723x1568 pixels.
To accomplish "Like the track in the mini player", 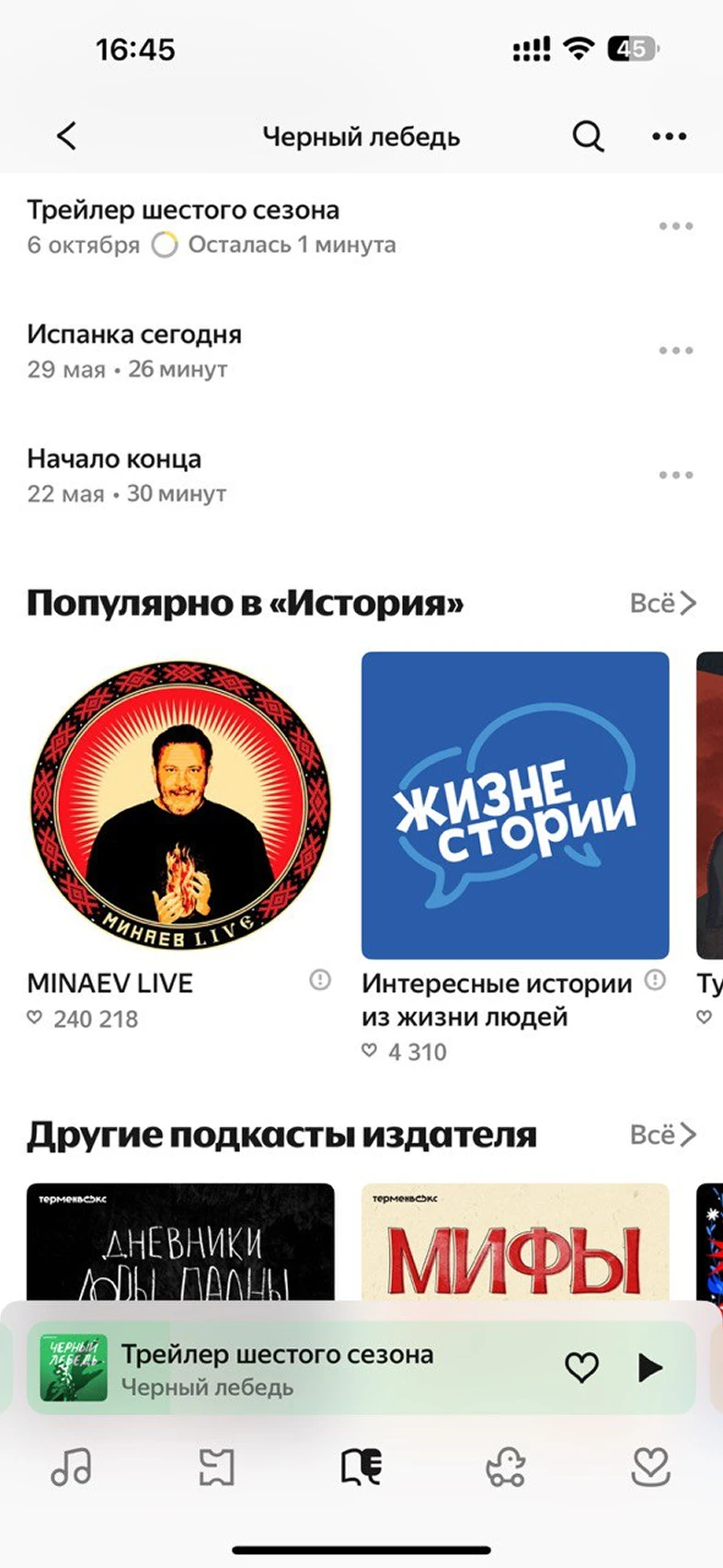I will (581, 1367).
